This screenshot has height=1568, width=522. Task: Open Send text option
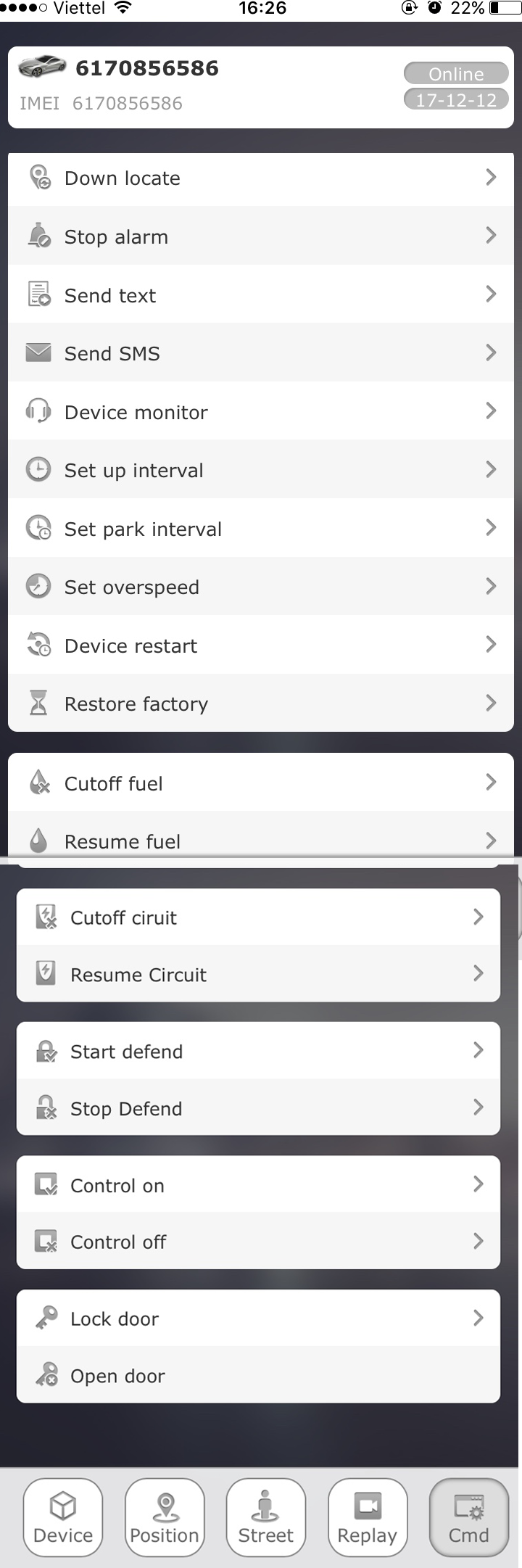coord(261,295)
